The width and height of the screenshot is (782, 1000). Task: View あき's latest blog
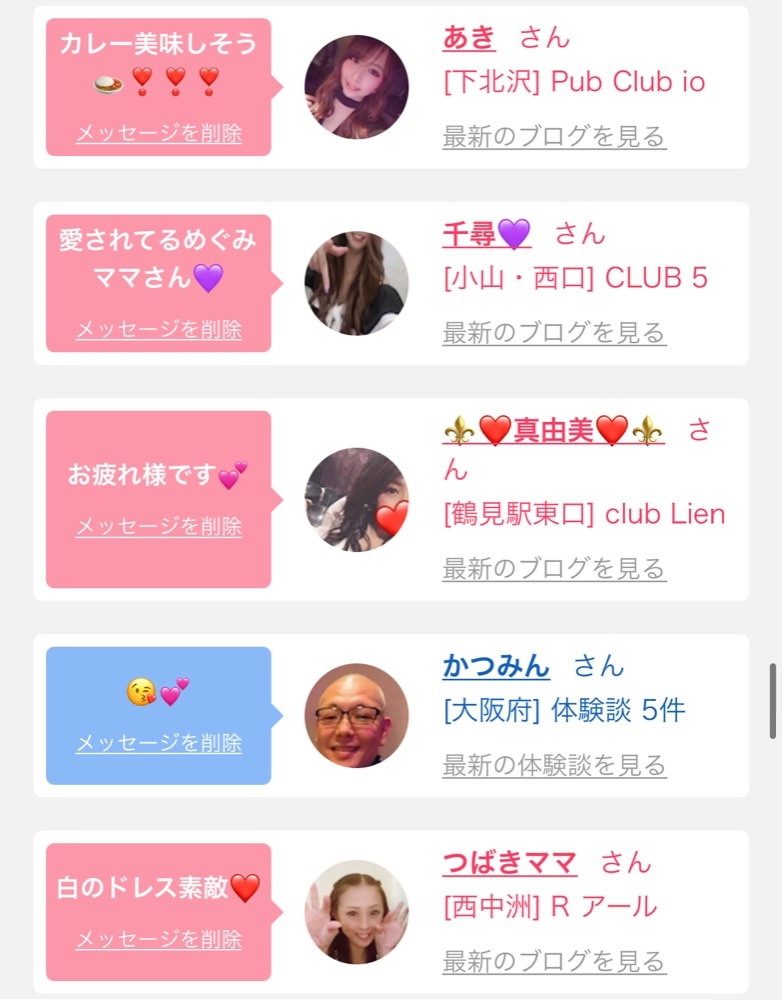(554, 136)
